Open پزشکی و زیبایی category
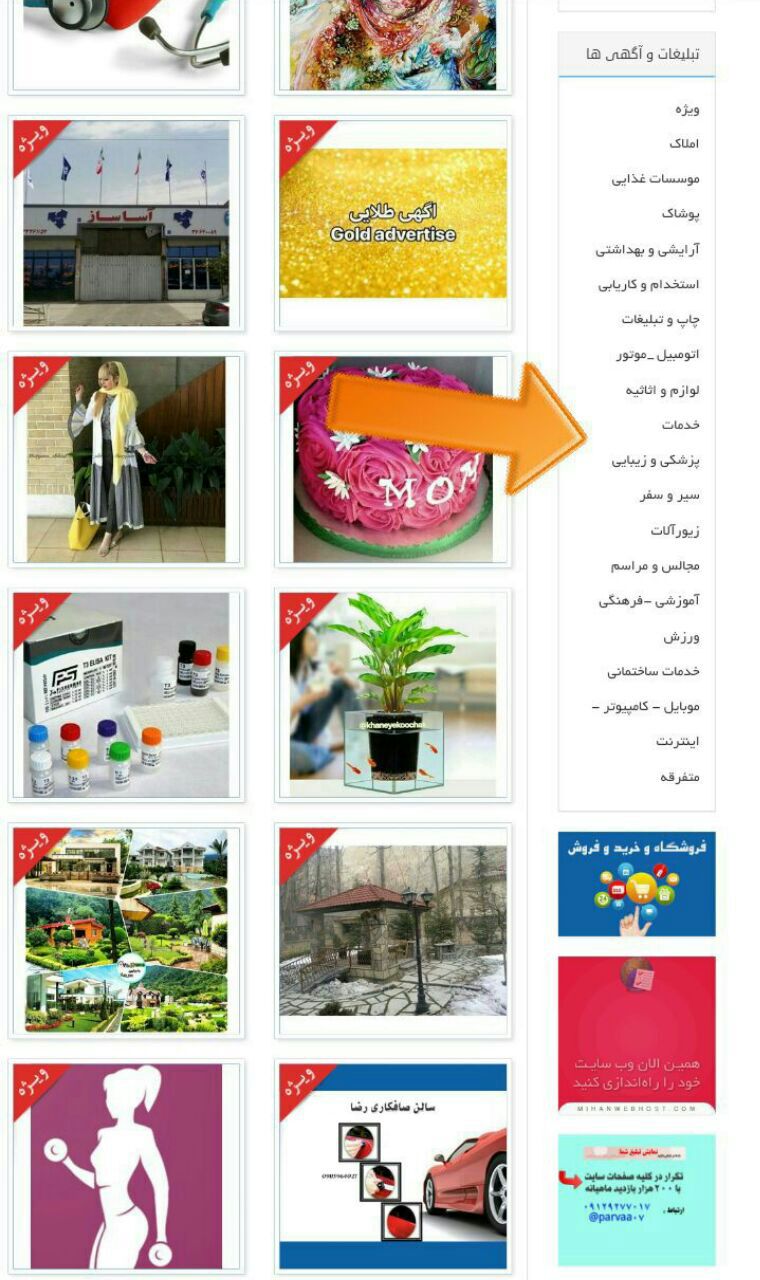760x1280 pixels. tap(656, 460)
